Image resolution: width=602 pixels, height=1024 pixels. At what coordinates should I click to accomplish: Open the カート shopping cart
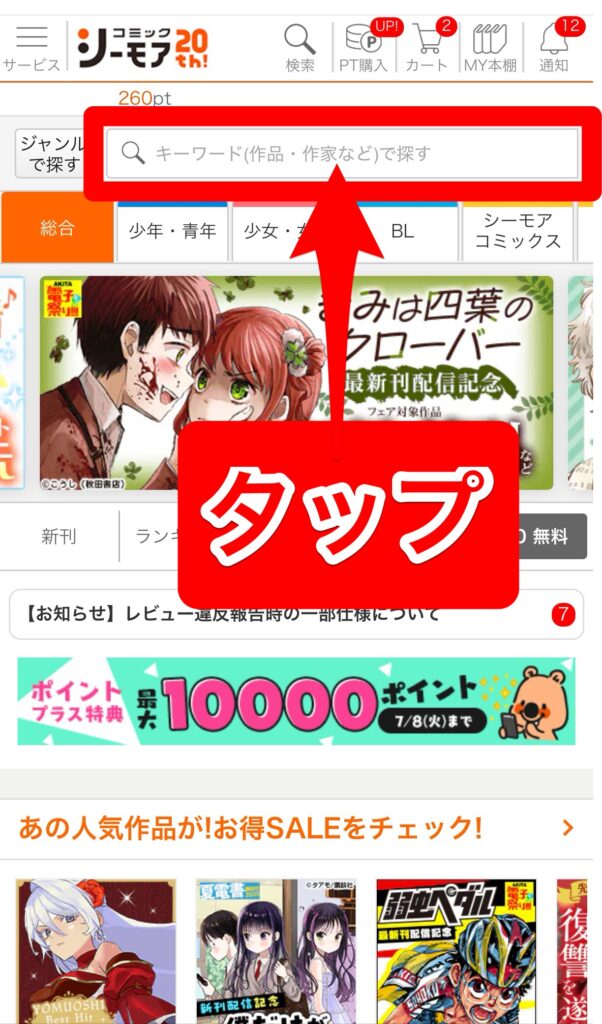point(428,47)
